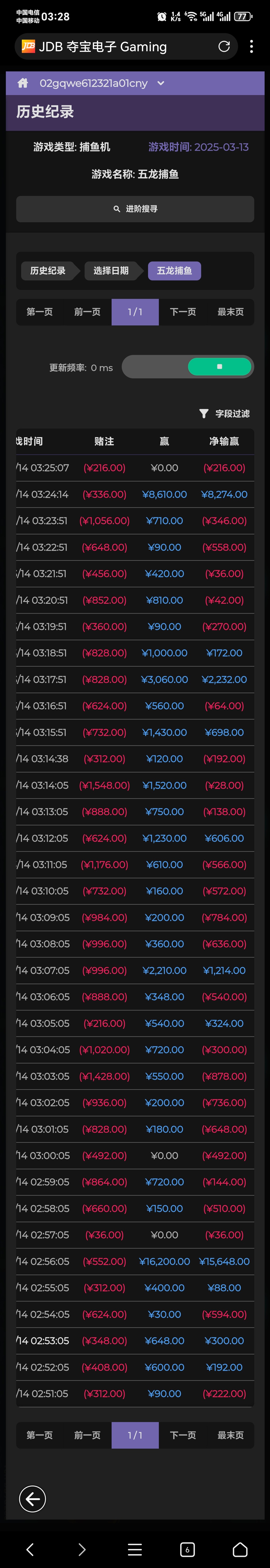Go to 前一页 in top pagination

[x=87, y=312]
